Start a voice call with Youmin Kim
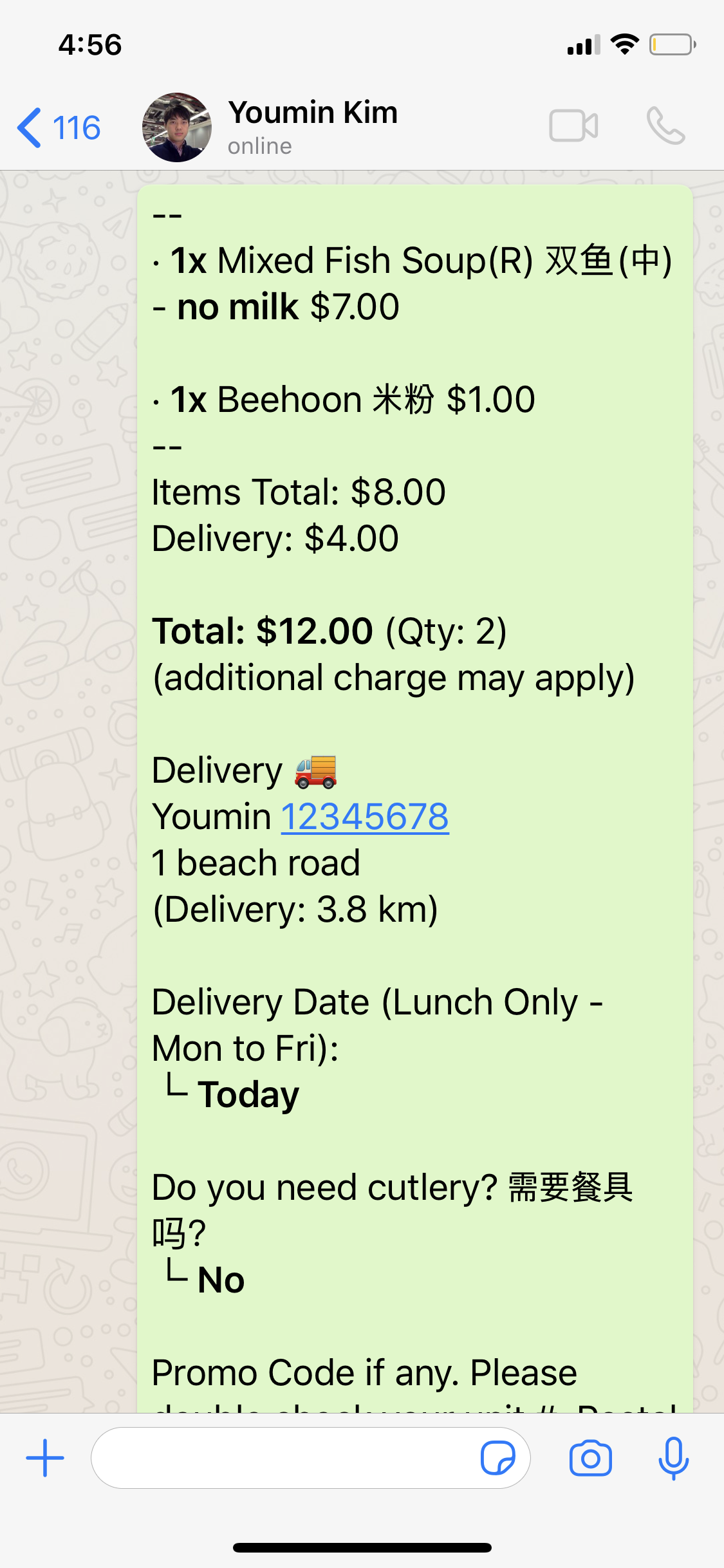 point(665,126)
